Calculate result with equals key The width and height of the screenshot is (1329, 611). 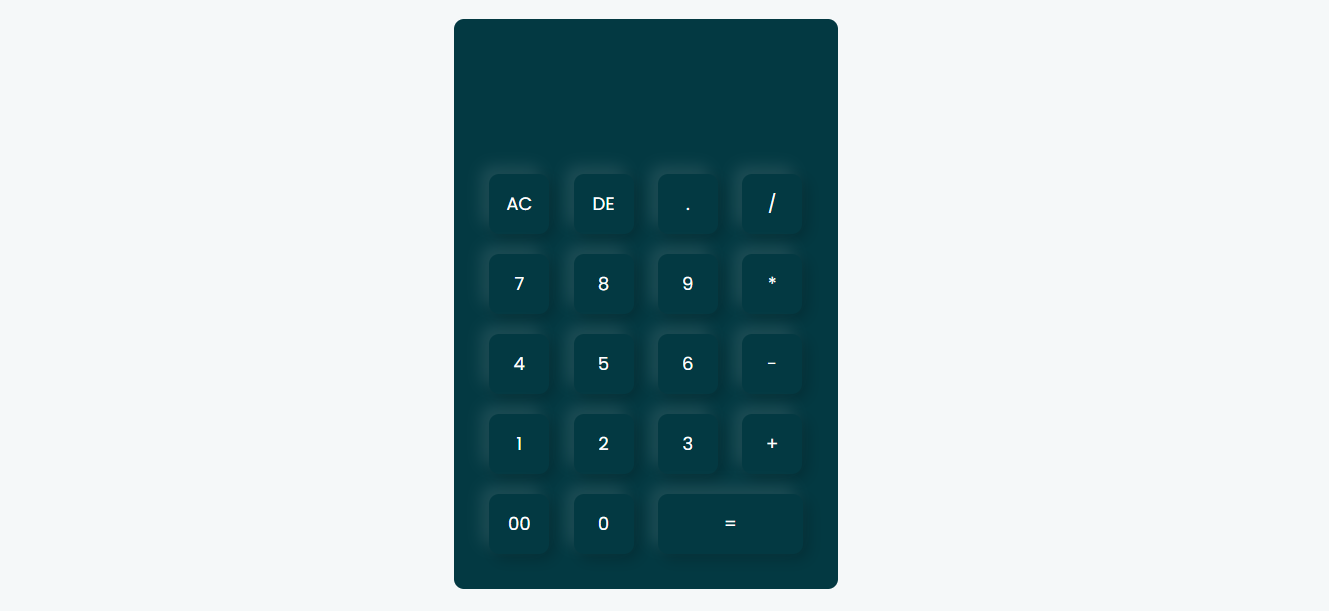(730, 524)
